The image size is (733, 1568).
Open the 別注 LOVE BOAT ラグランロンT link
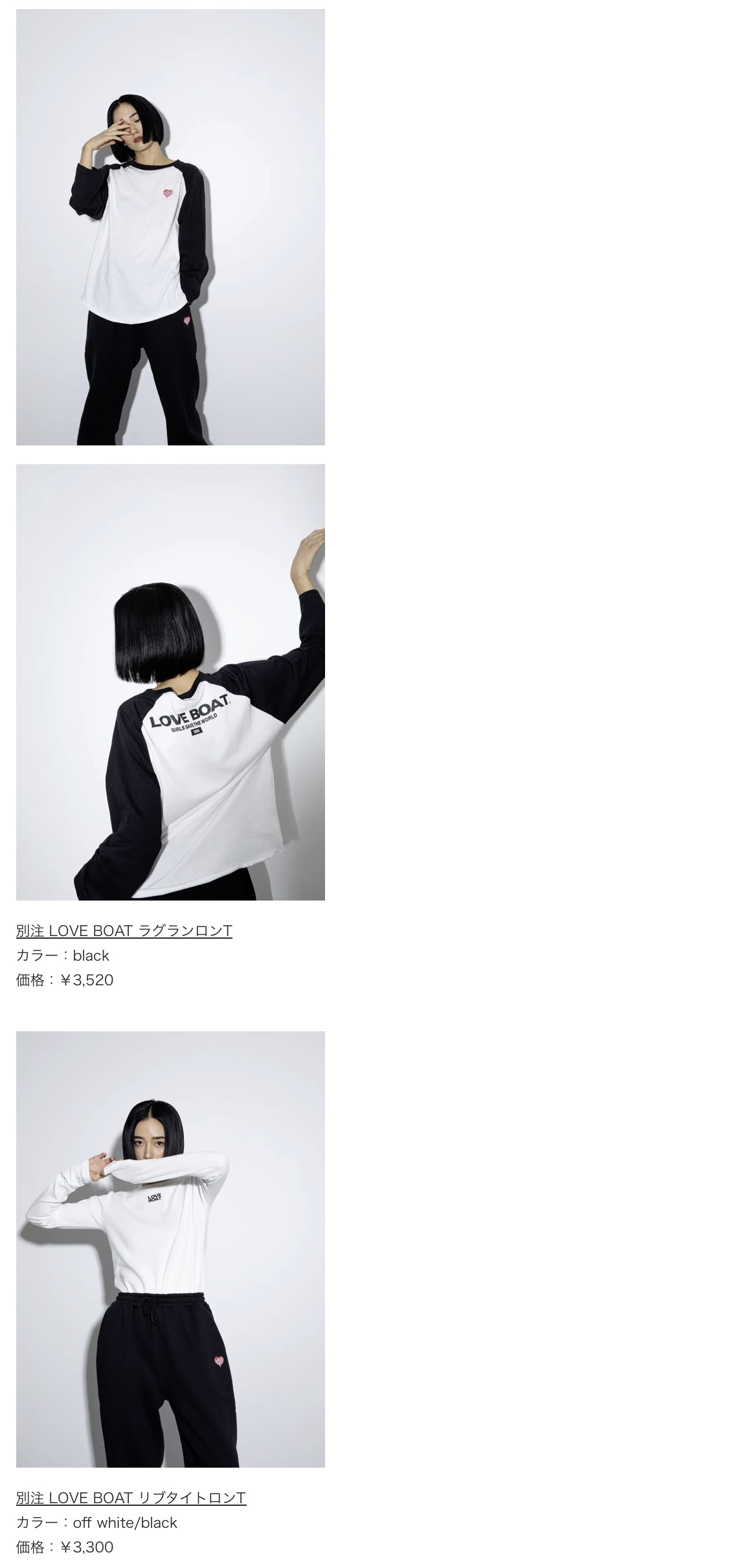point(124,930)
